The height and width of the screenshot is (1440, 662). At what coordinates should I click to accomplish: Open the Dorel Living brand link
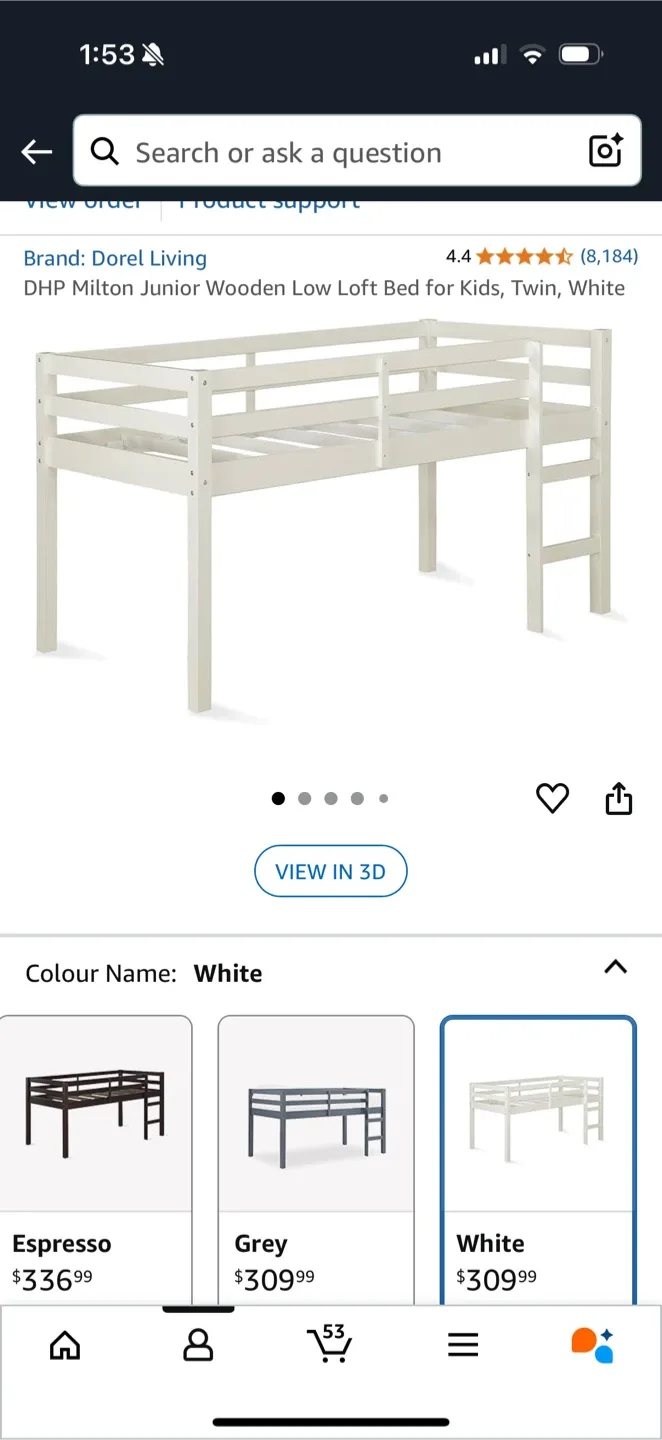pos(115,258)
